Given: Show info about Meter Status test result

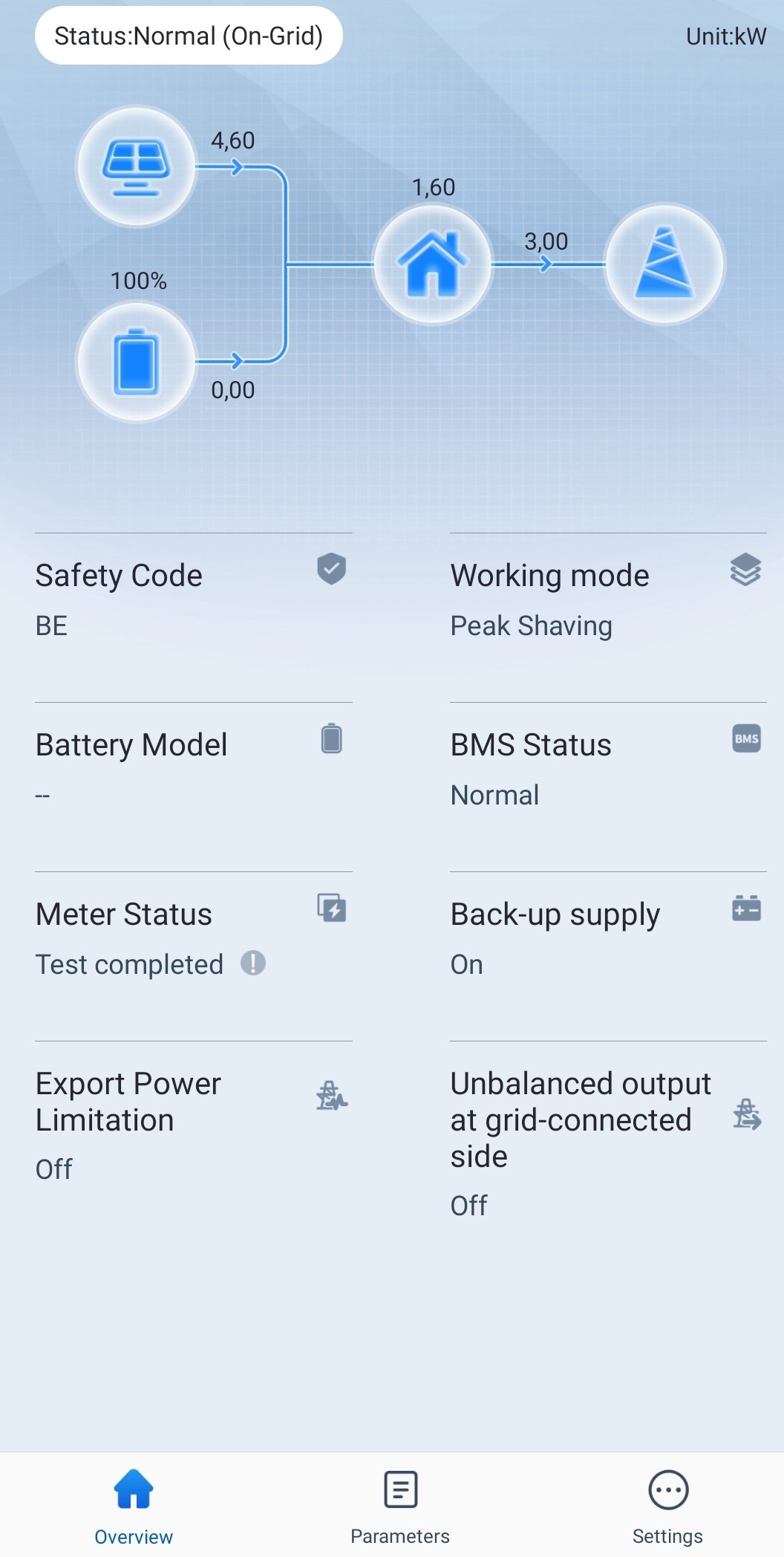Looking at the screenshot, I should pos(253,963).
